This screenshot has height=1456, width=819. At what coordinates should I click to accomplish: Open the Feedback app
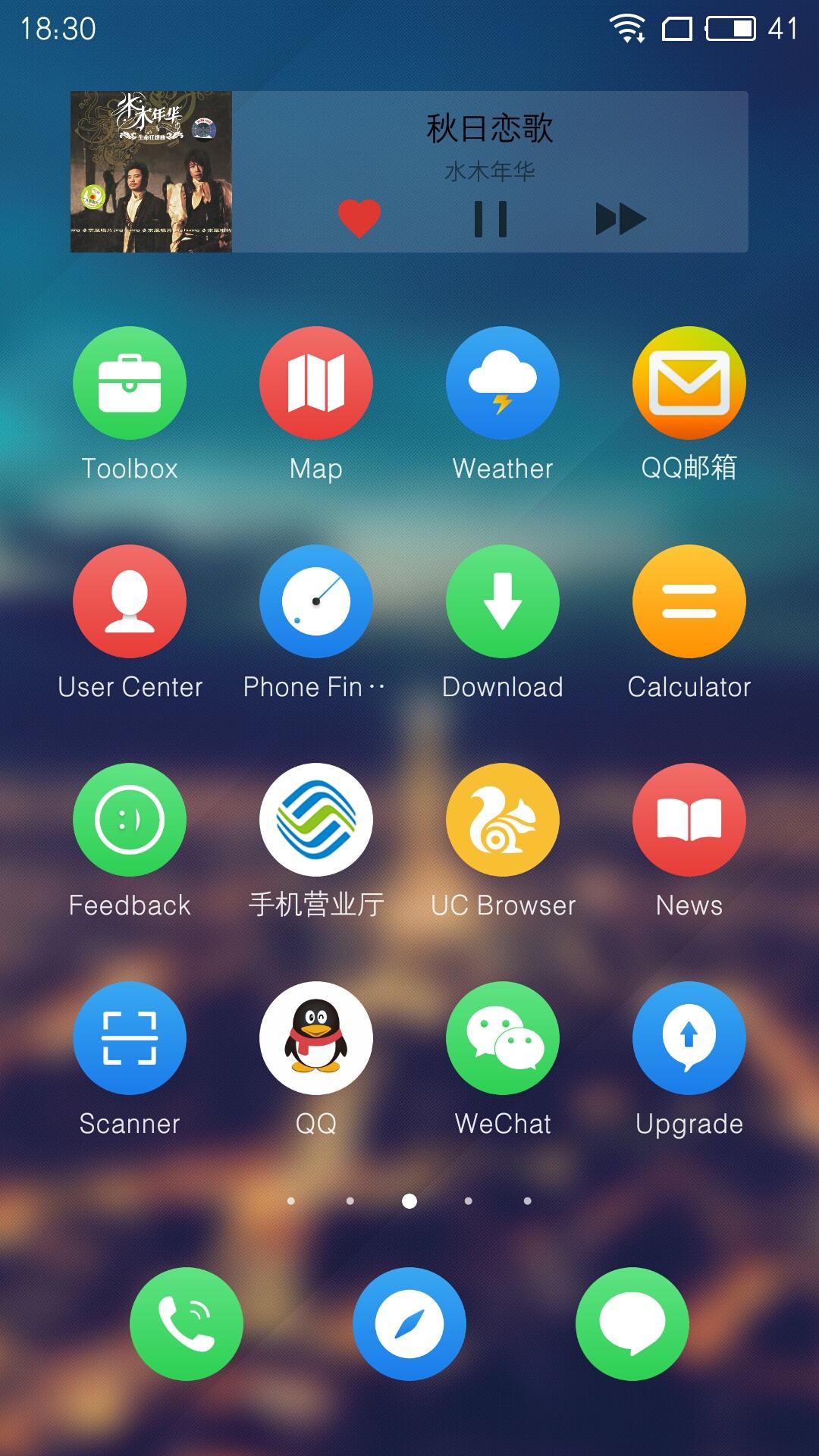[130, 820]
